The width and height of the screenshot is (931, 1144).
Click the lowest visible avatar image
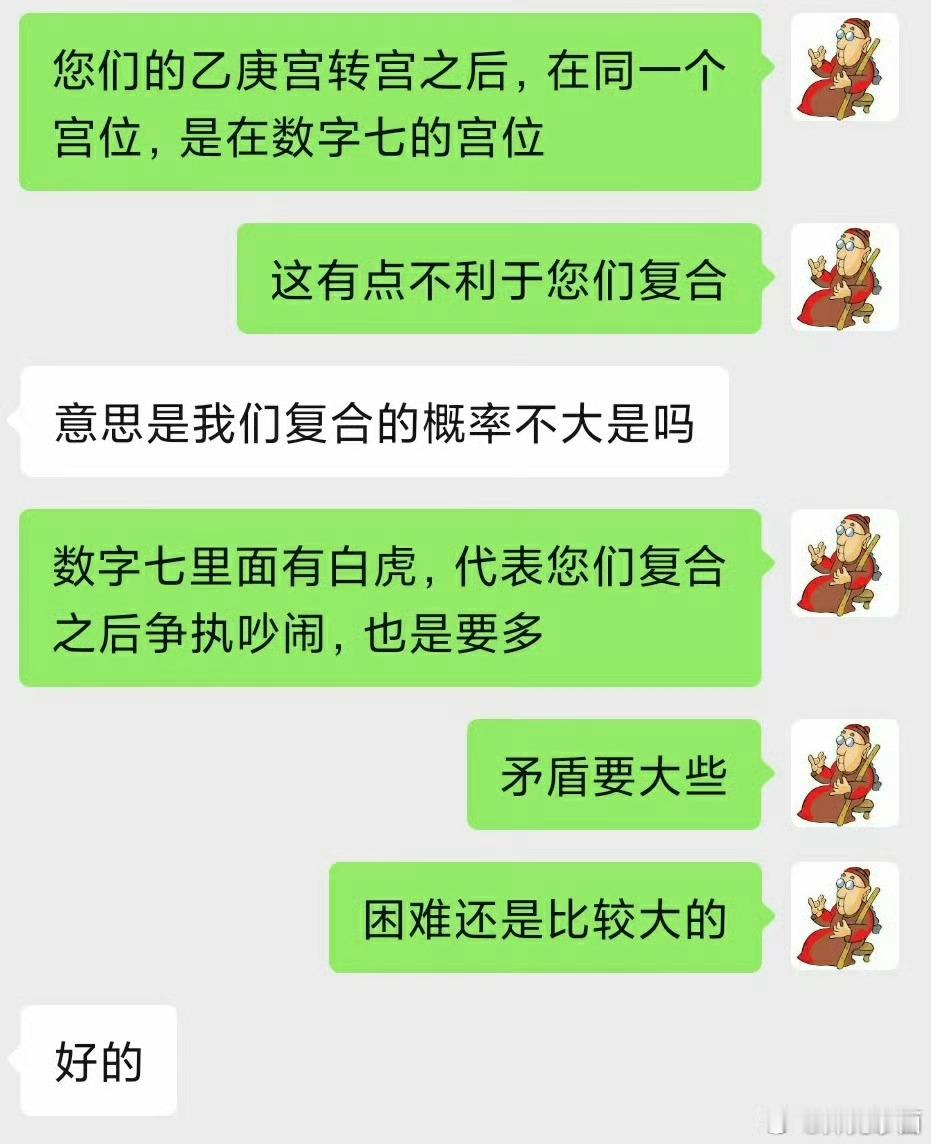pos(845,918)
